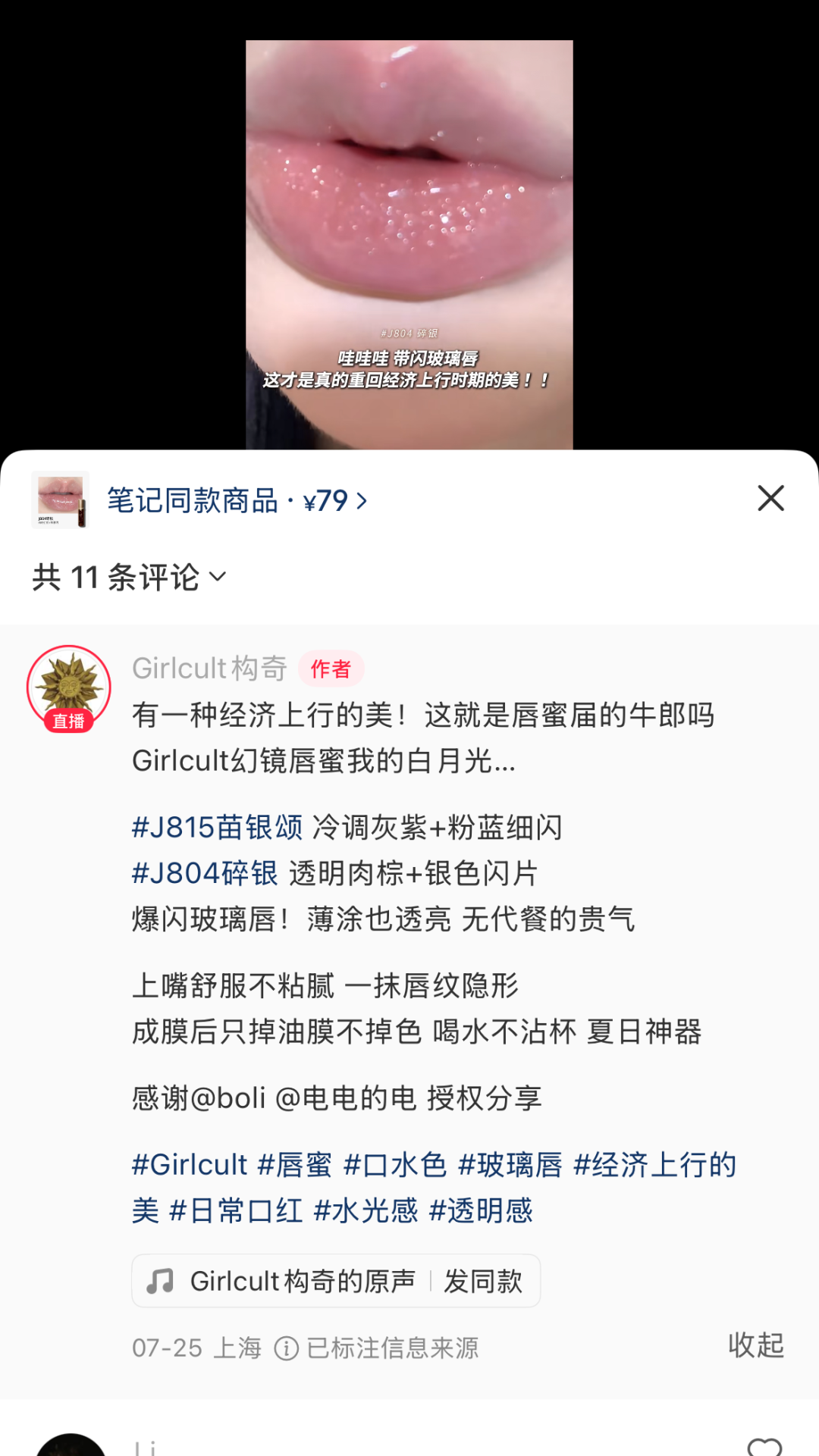Open the #Girlcult hashtag
Viewport: 819px width, 1456px height.
point(190,1165)
